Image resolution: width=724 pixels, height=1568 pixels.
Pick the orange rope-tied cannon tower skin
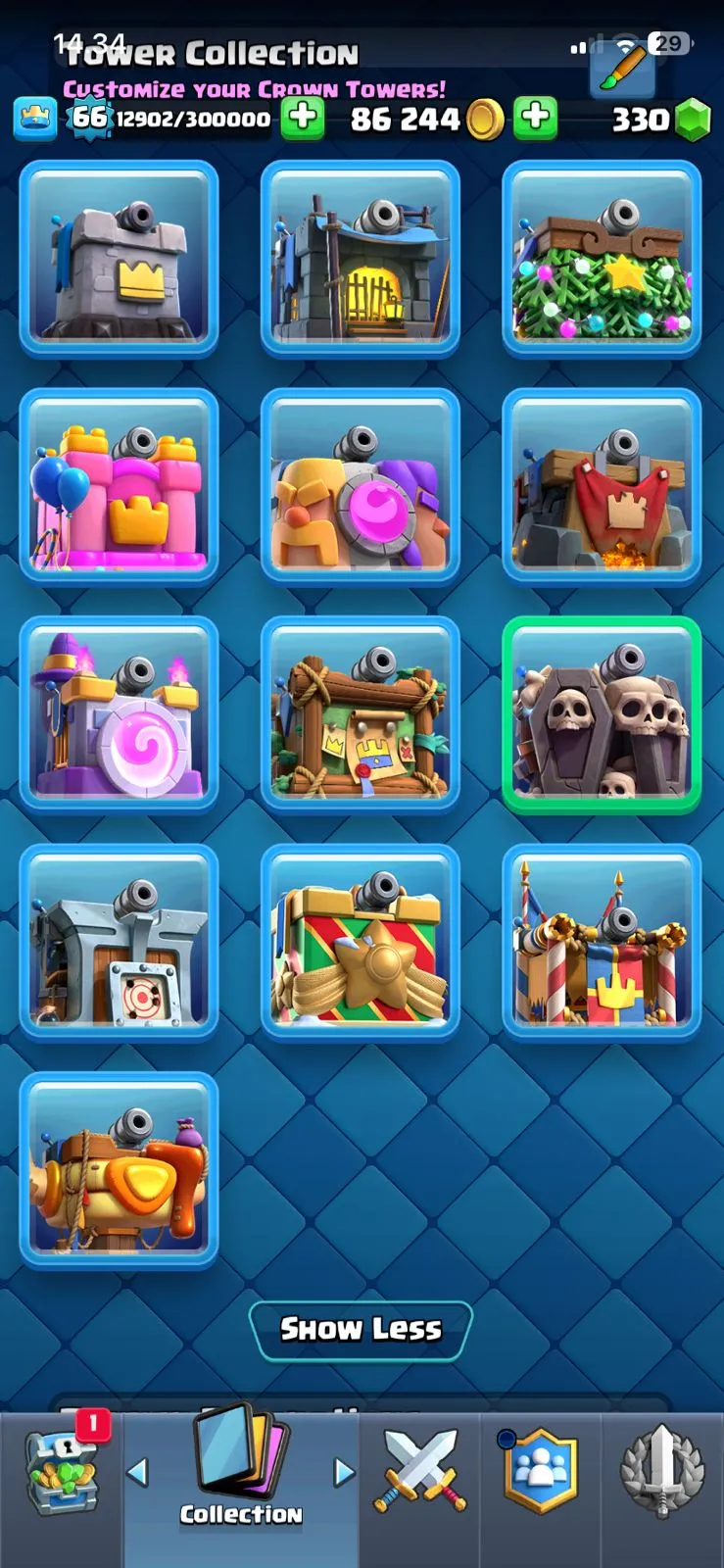pyautogui.click(x=119, y=1170)
